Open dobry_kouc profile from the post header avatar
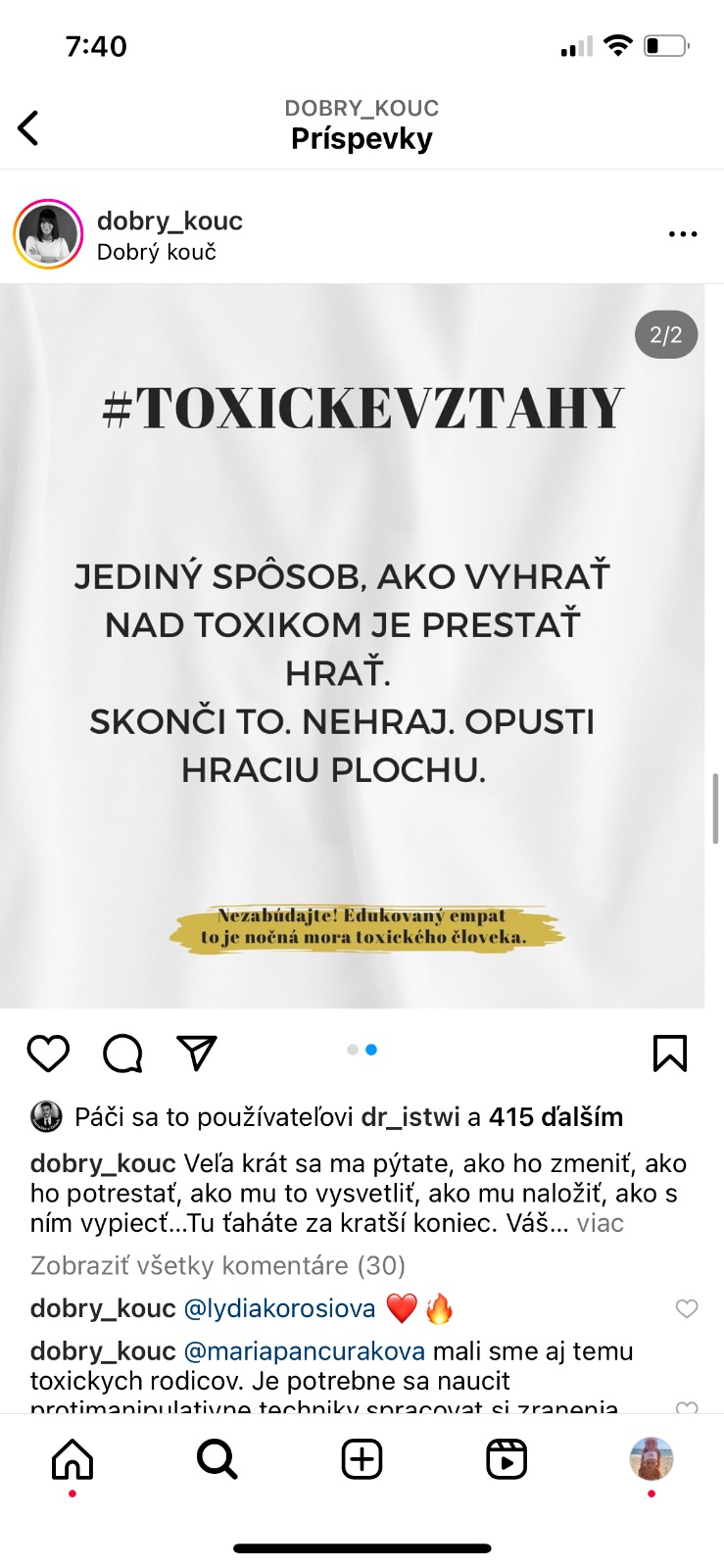 [47, 235]
